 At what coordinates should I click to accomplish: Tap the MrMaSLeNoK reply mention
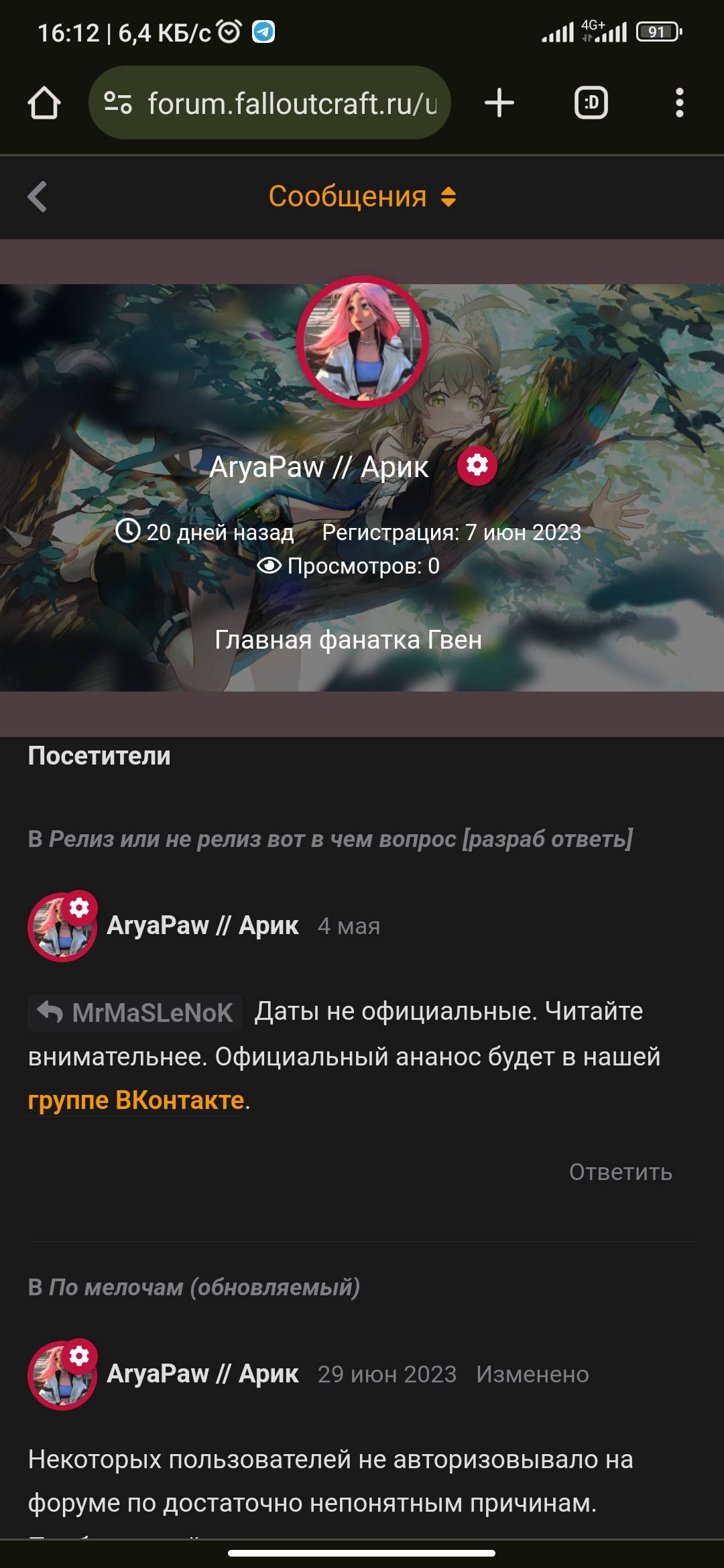tap(135, 1012)
